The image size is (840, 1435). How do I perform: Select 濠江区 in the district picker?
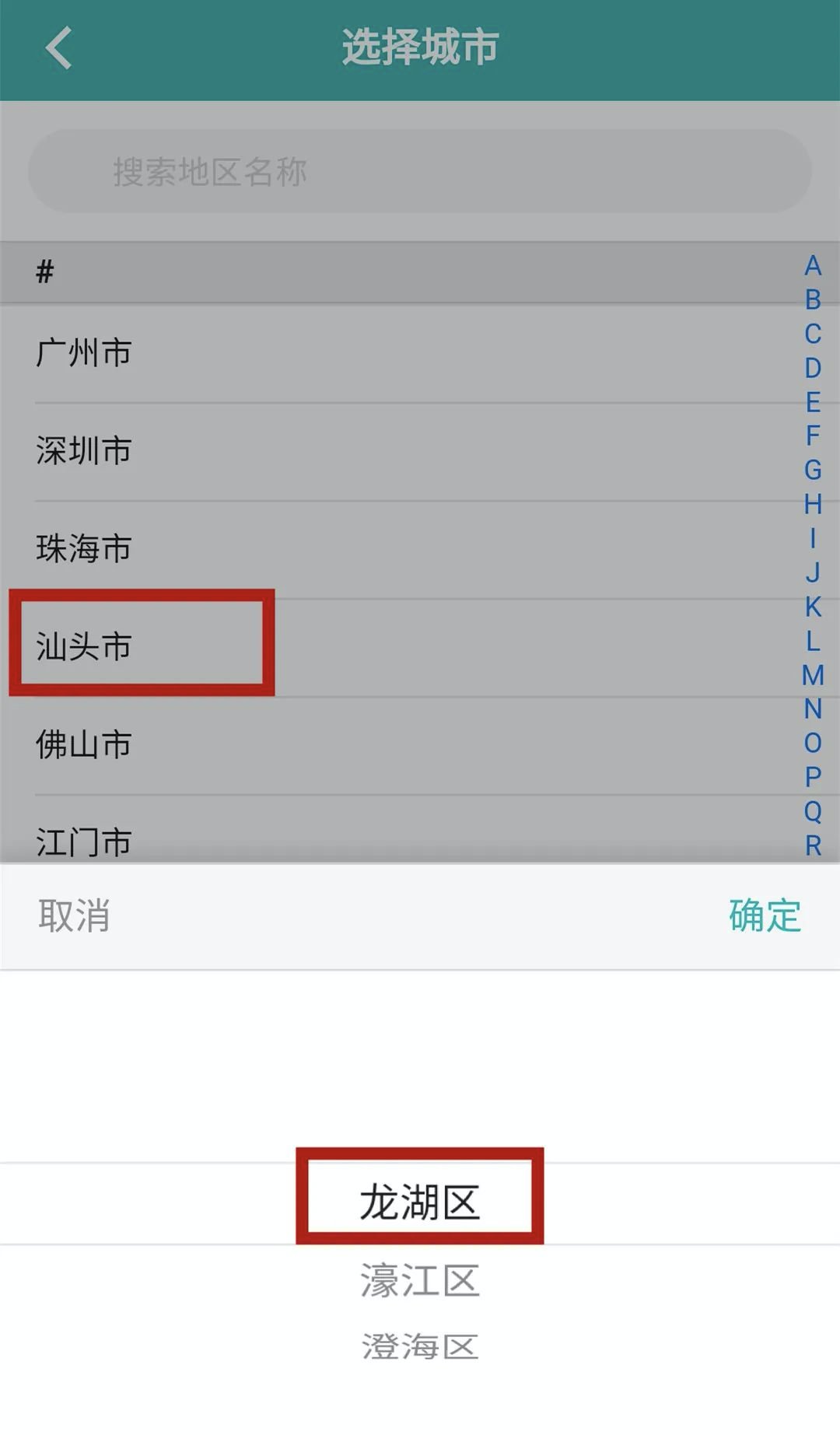point(420,1281)
